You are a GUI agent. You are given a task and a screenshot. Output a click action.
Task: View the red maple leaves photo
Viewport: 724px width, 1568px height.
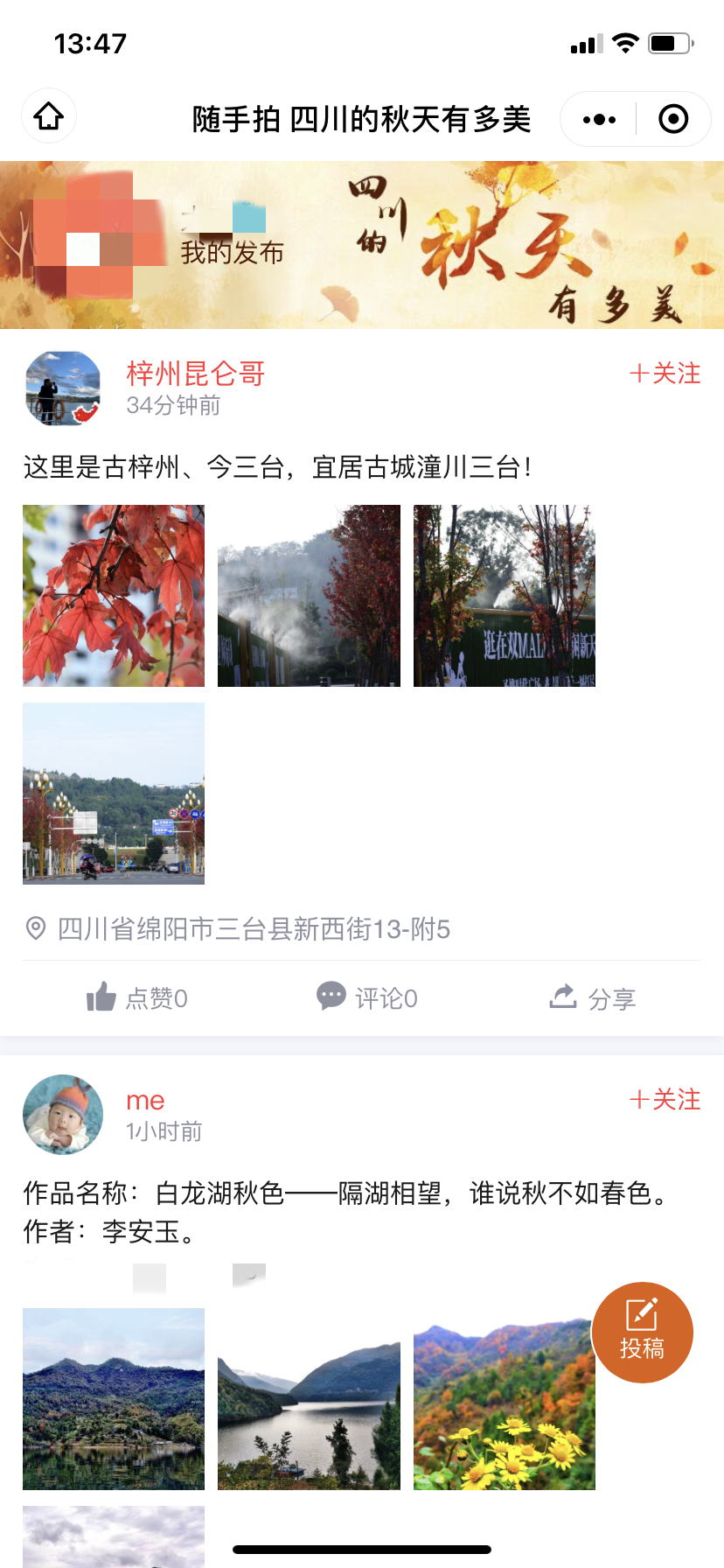(114, 596)
